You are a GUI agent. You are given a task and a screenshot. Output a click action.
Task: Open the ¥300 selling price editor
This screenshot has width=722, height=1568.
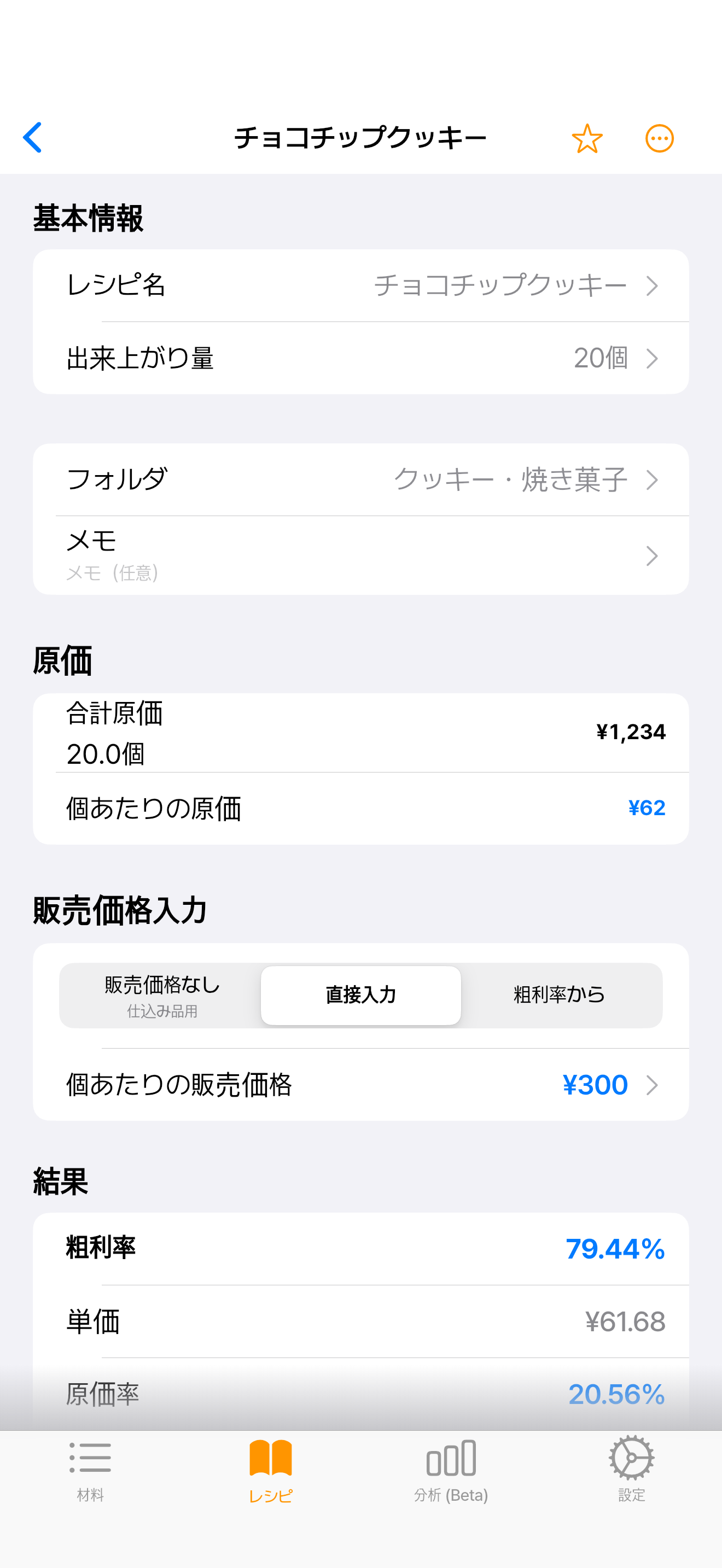tap(596, 1084)
